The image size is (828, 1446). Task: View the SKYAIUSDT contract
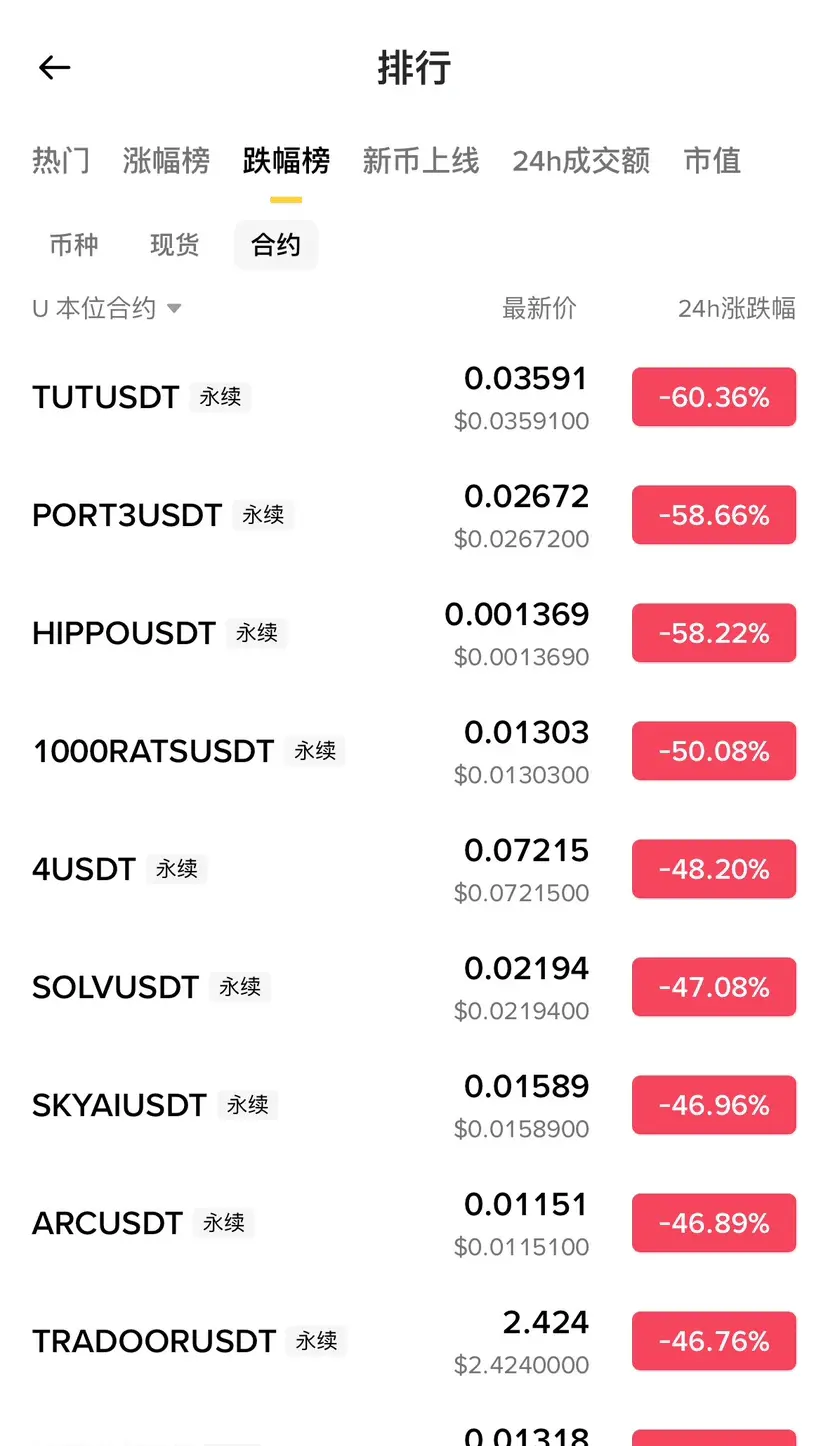click(x=119, y=1105)
